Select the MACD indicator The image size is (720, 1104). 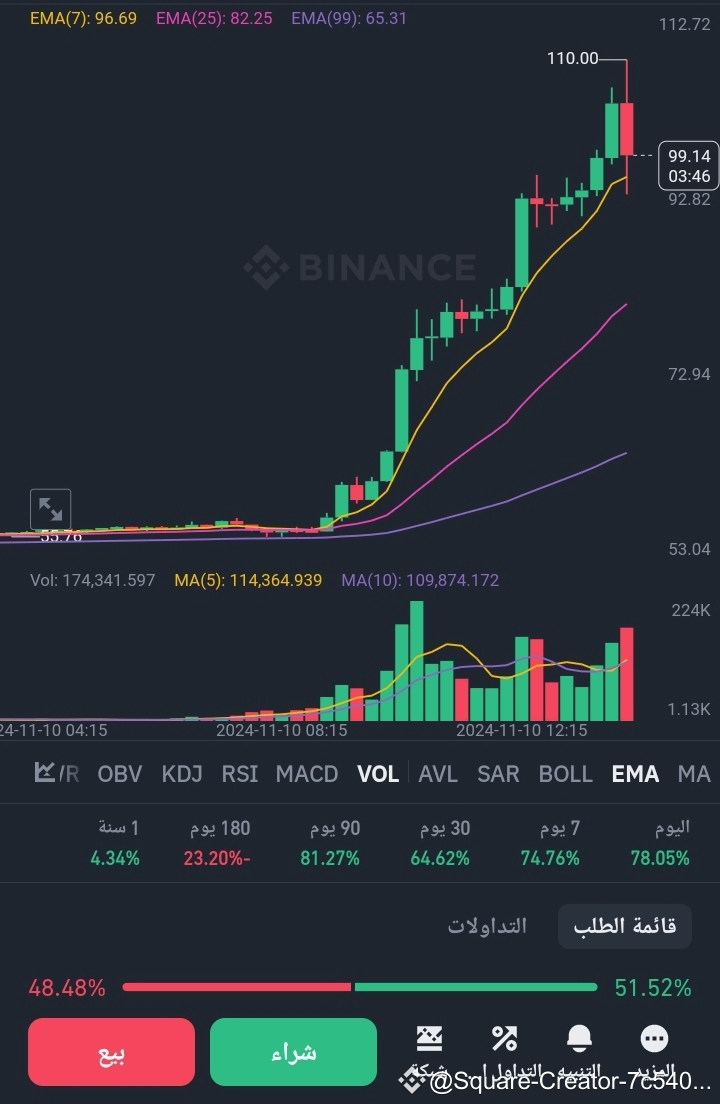307,773
